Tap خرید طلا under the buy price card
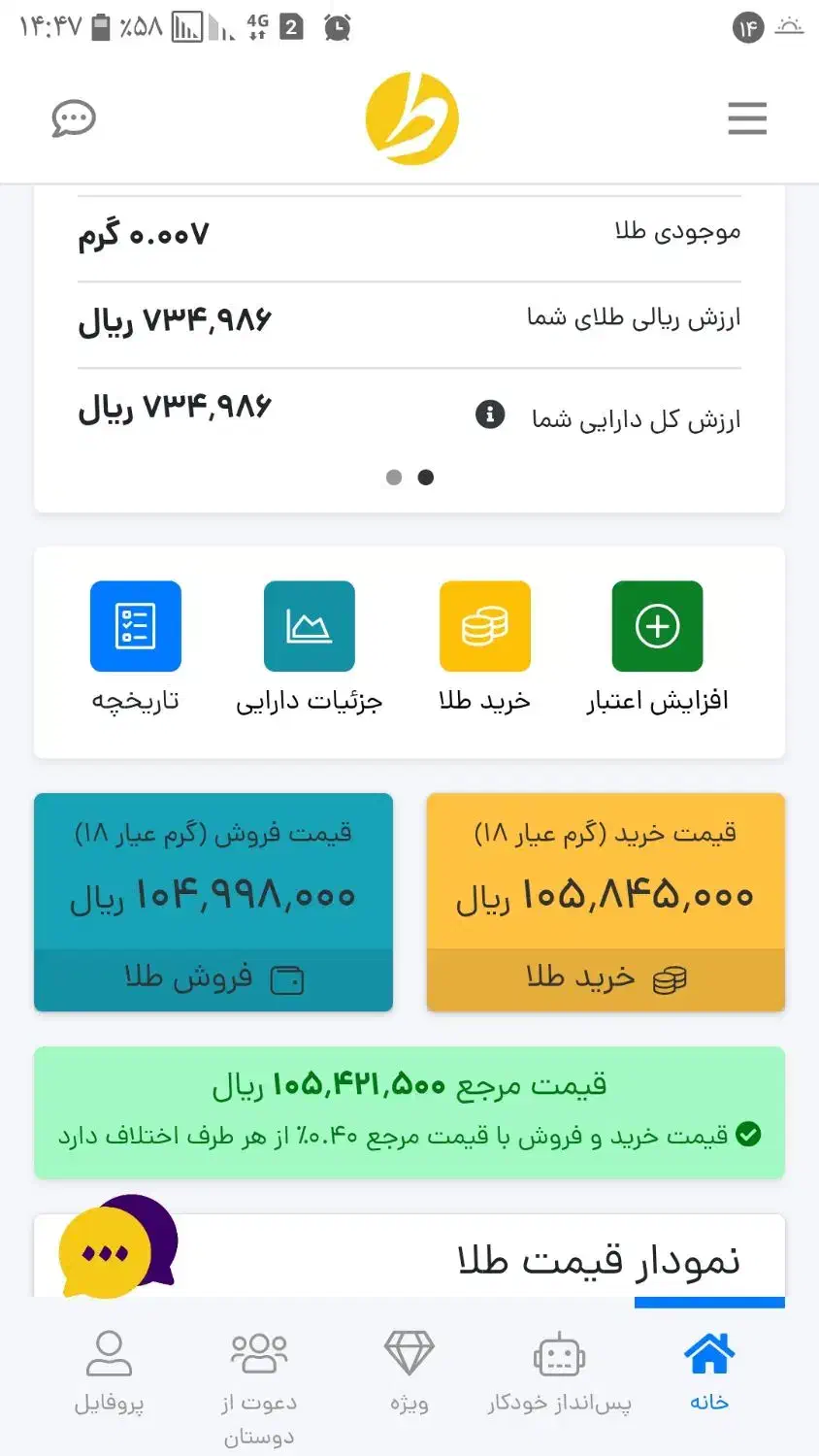This screenshot has width=819, height=1456. 606,979
